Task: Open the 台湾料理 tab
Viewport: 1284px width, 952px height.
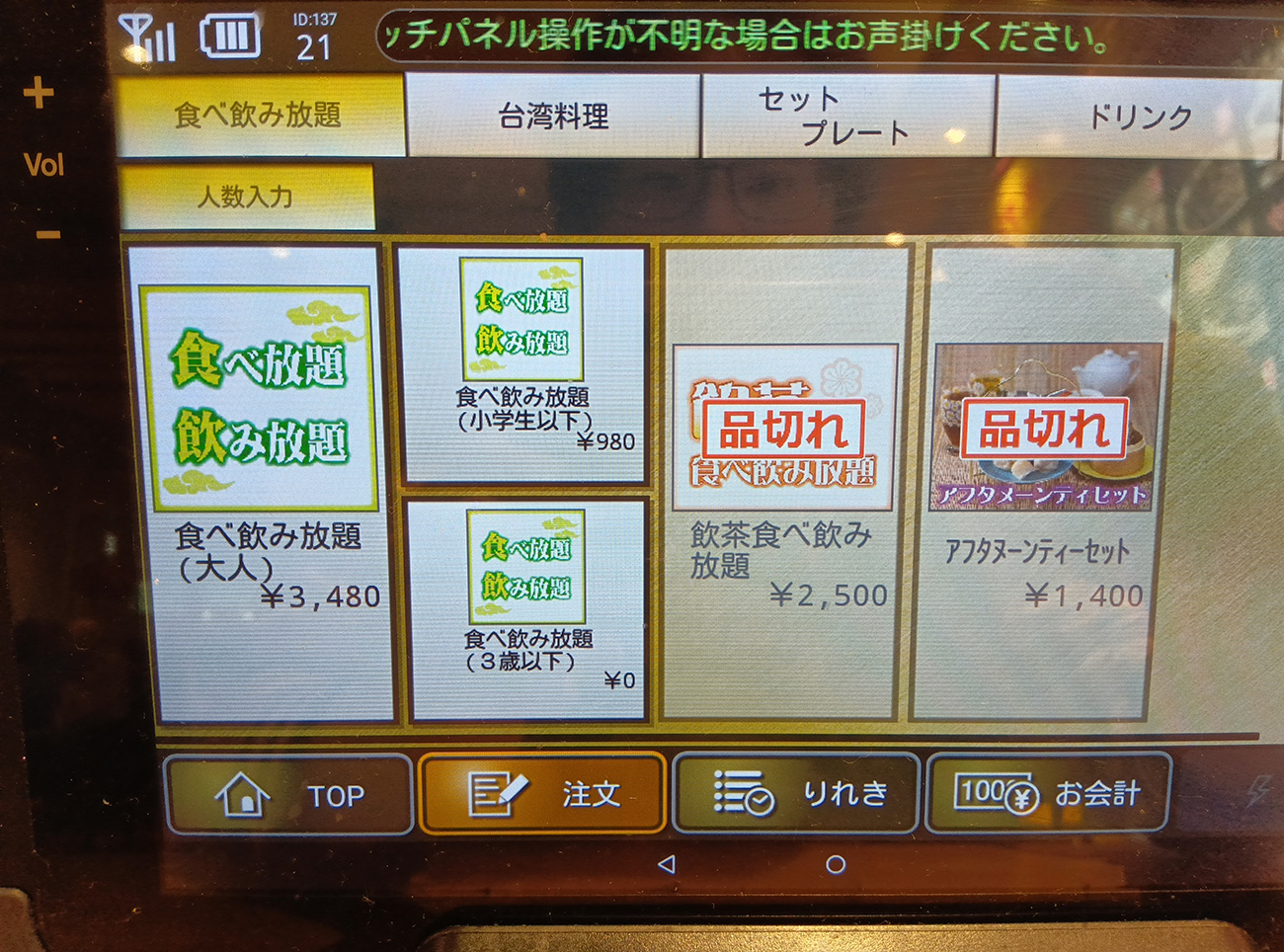Action: [x=553, y=117]
